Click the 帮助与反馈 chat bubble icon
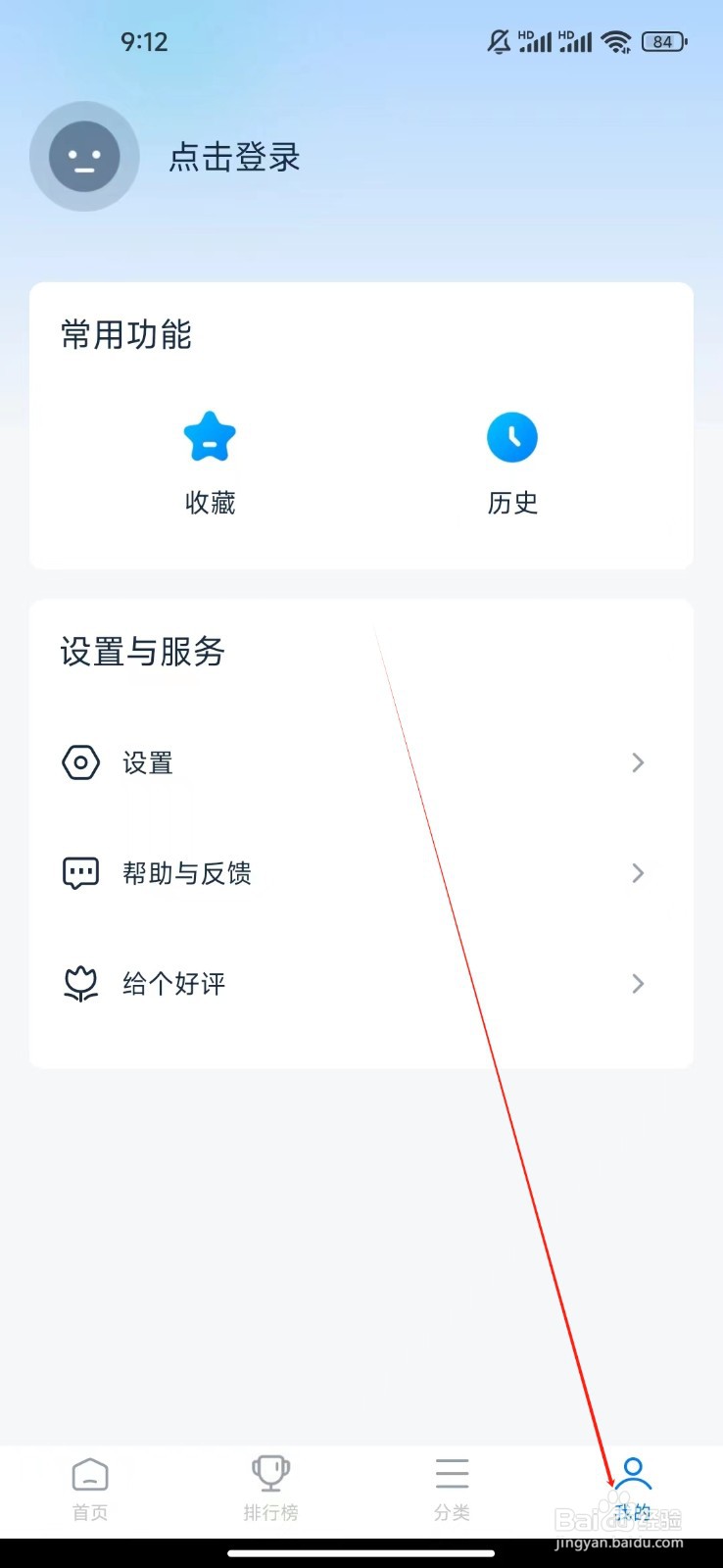723x1568 pixels. coord(79,872)
